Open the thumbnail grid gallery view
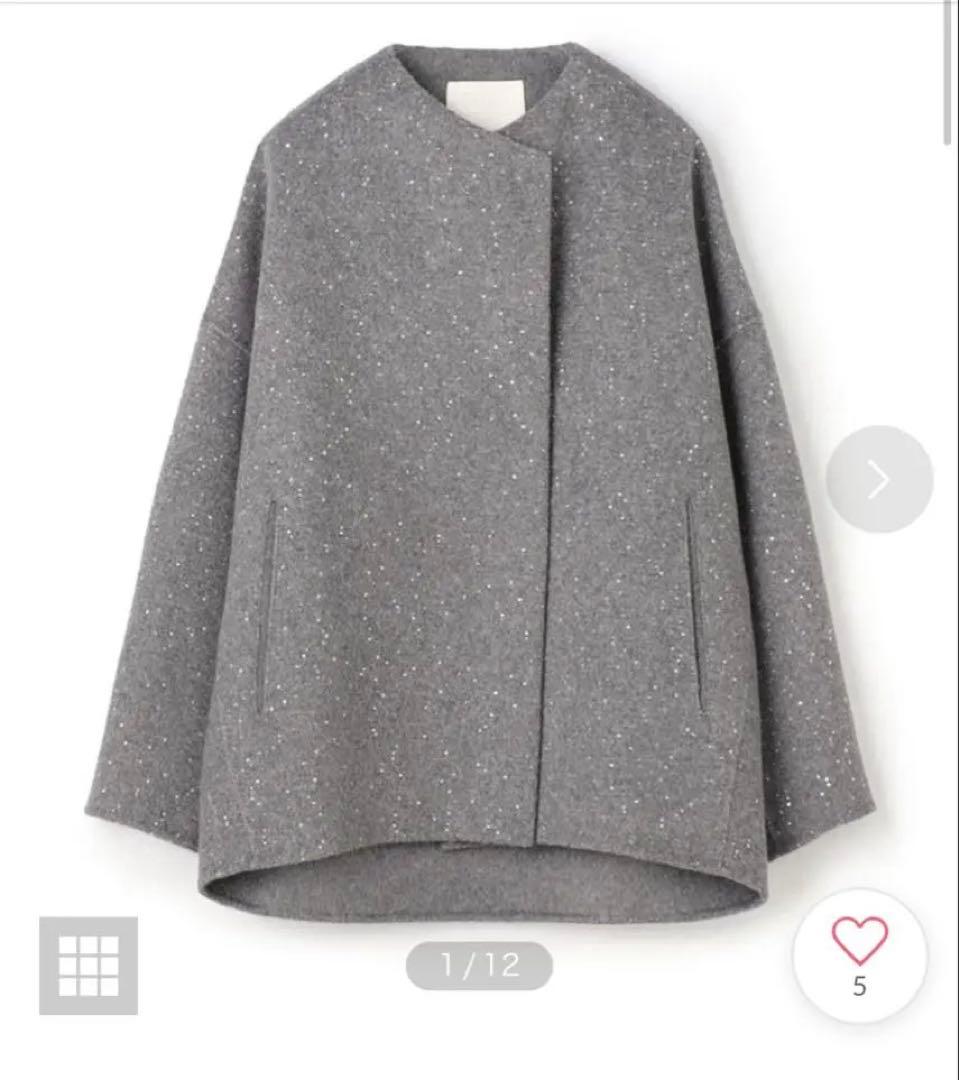 [88, 955]
